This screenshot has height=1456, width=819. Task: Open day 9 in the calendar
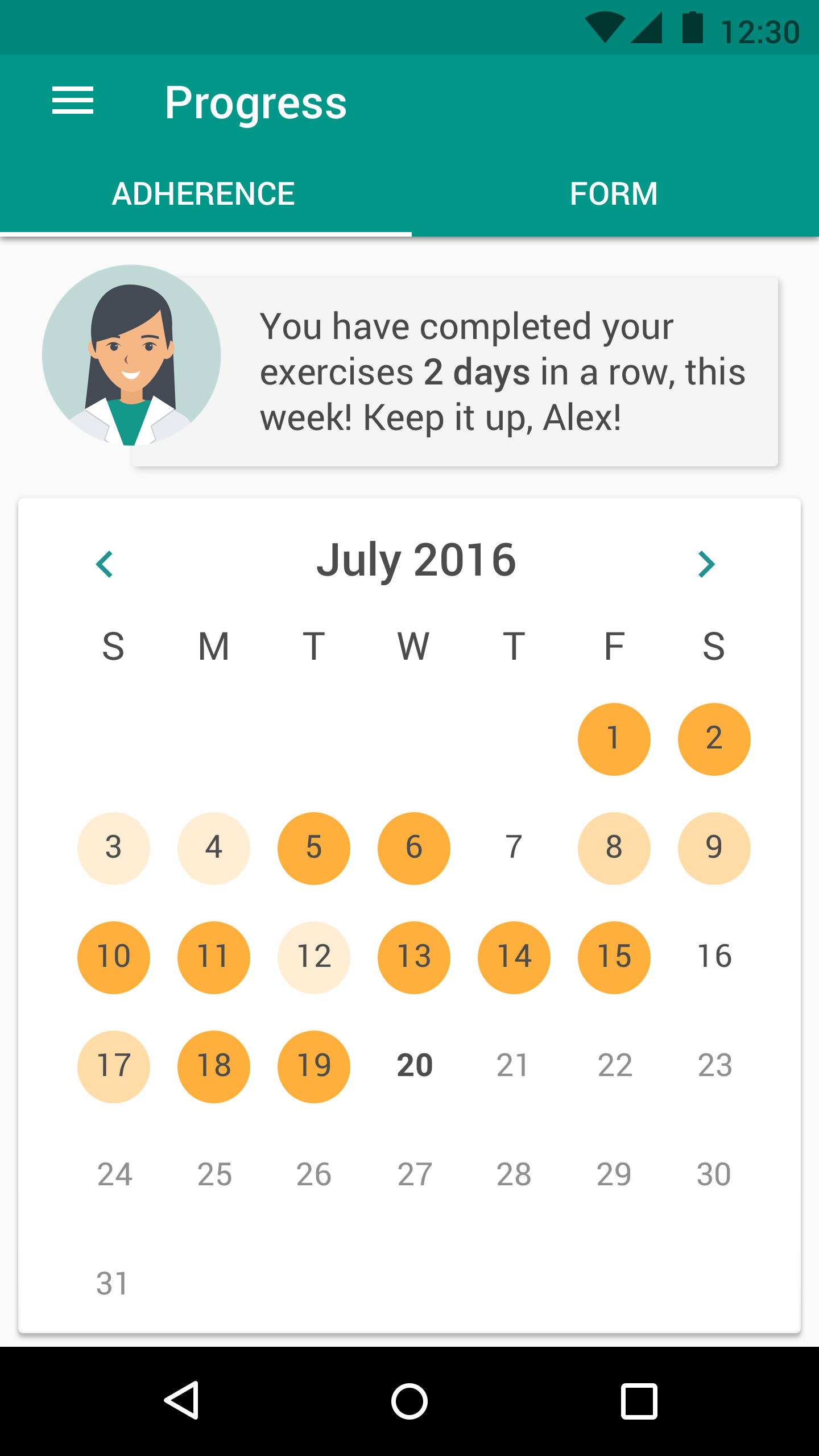click(x=714, y=848)
